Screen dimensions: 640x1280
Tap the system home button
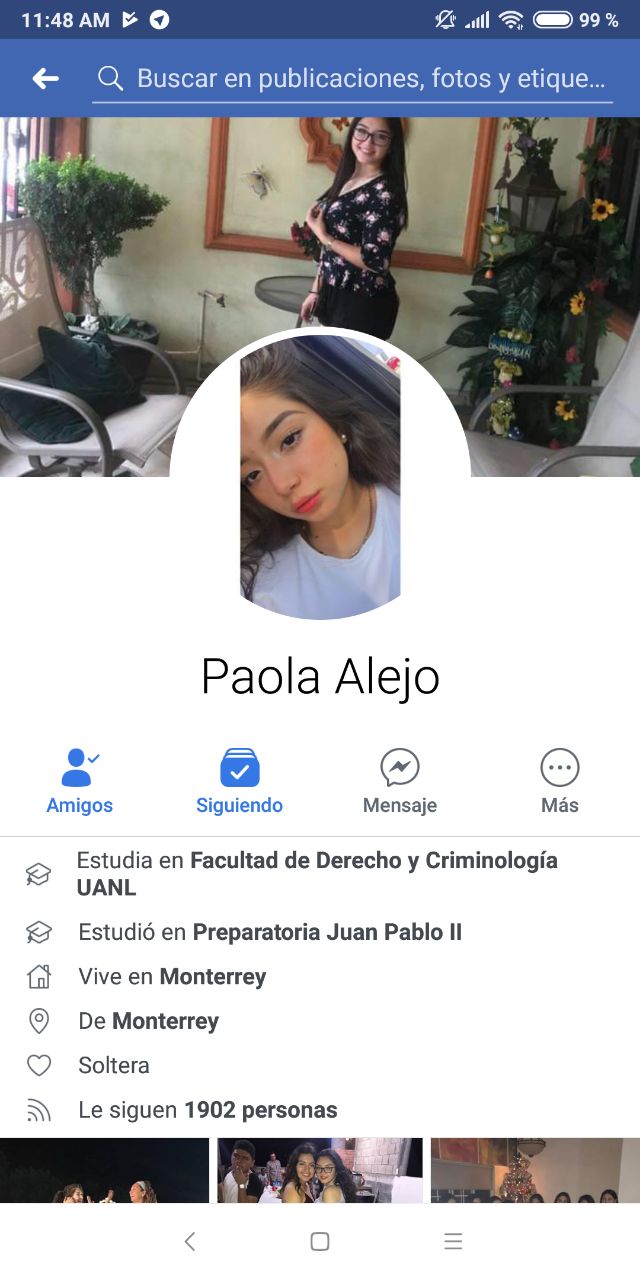coord(320,1241)
